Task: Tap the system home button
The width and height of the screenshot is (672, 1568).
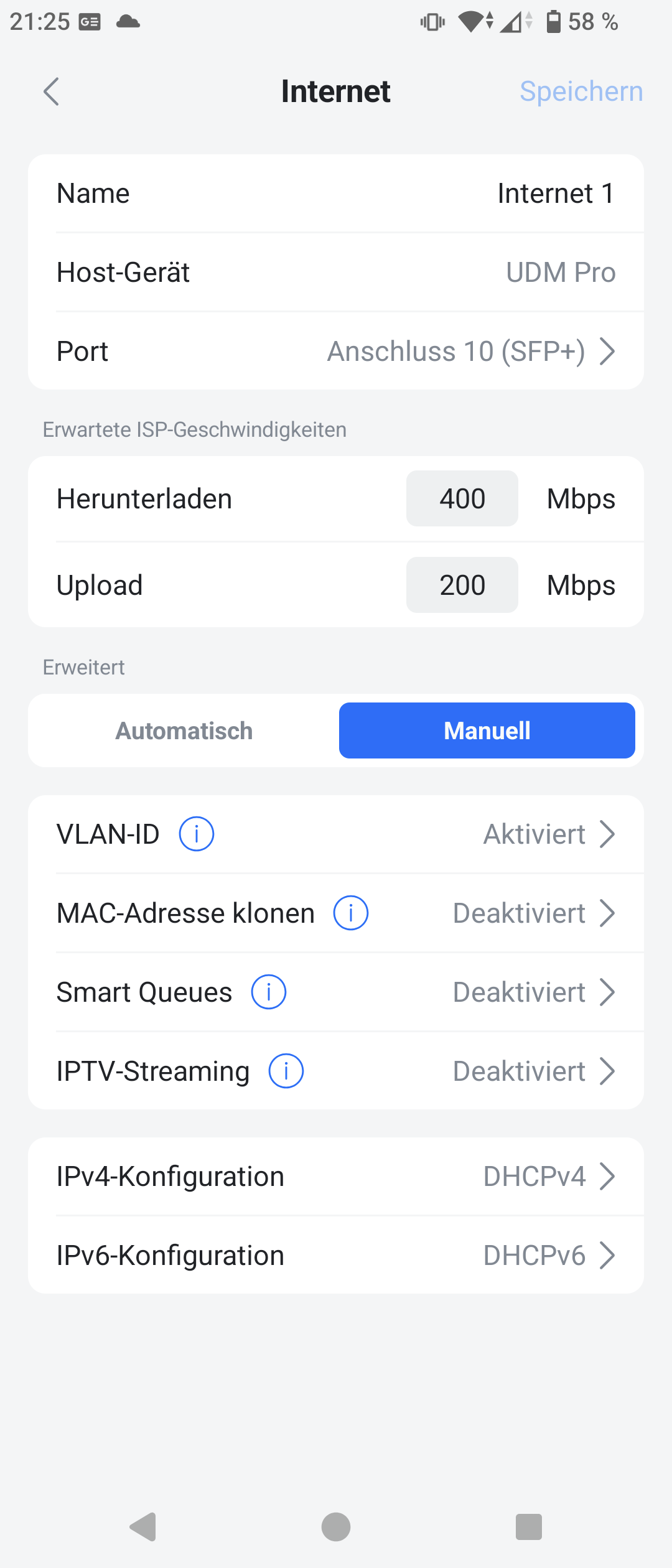Action: pos(336,1527)
